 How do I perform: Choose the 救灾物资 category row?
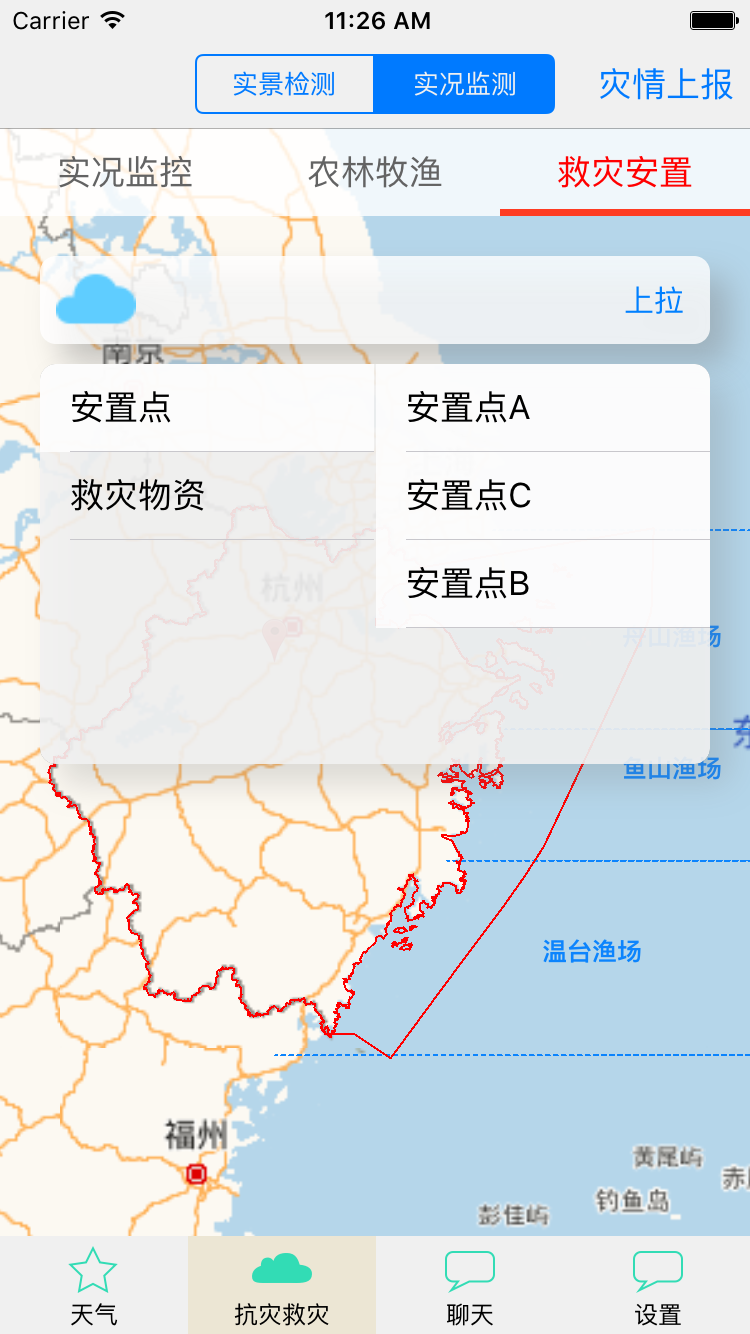207,496
